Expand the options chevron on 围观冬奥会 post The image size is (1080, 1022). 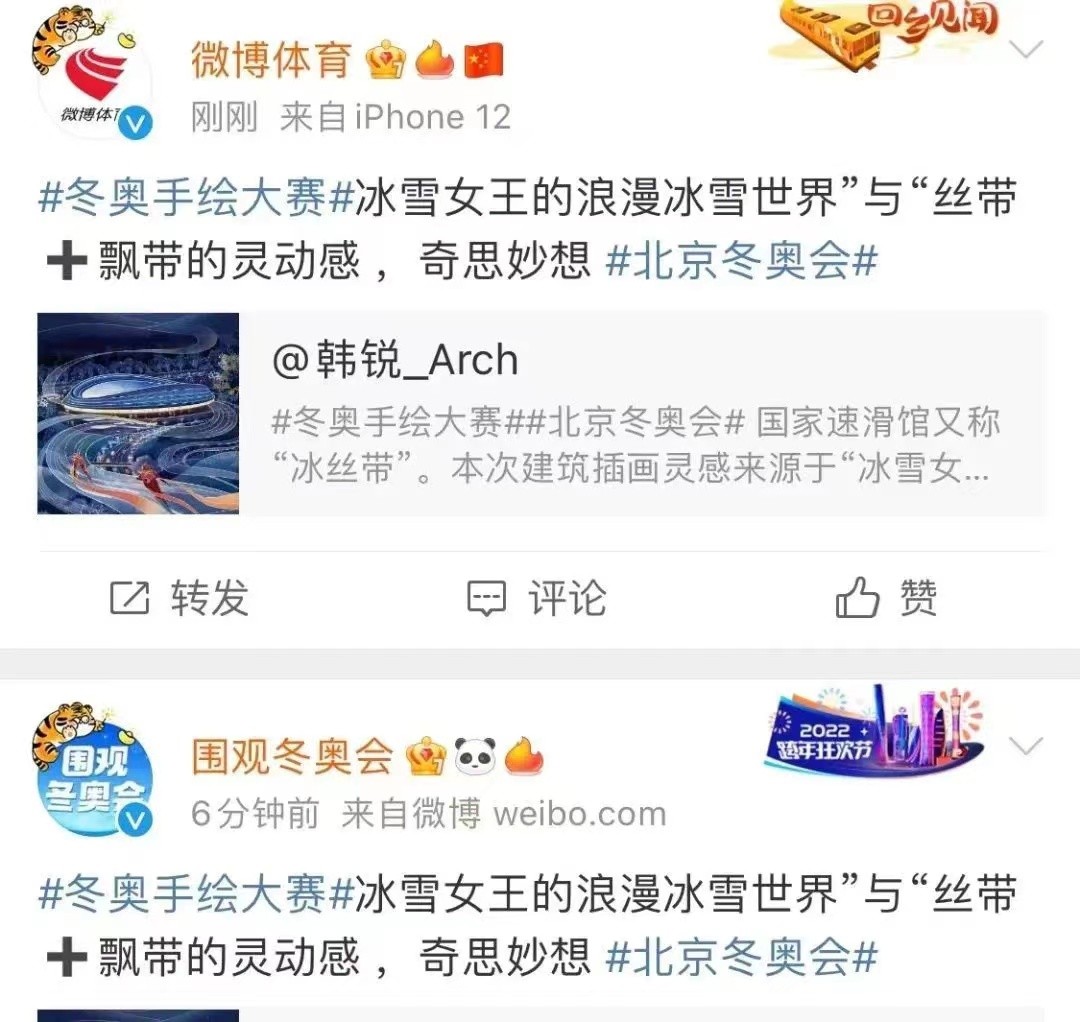click(1027, 746)
